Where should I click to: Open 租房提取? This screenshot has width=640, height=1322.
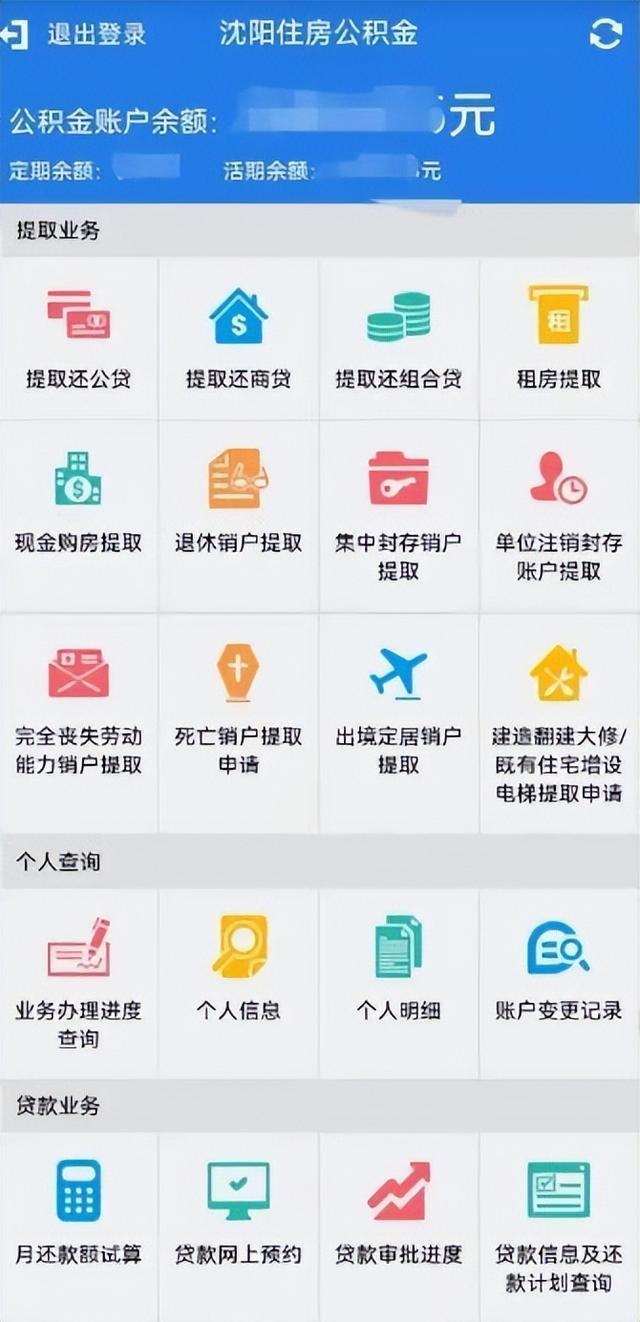click(x=559, y=339)
